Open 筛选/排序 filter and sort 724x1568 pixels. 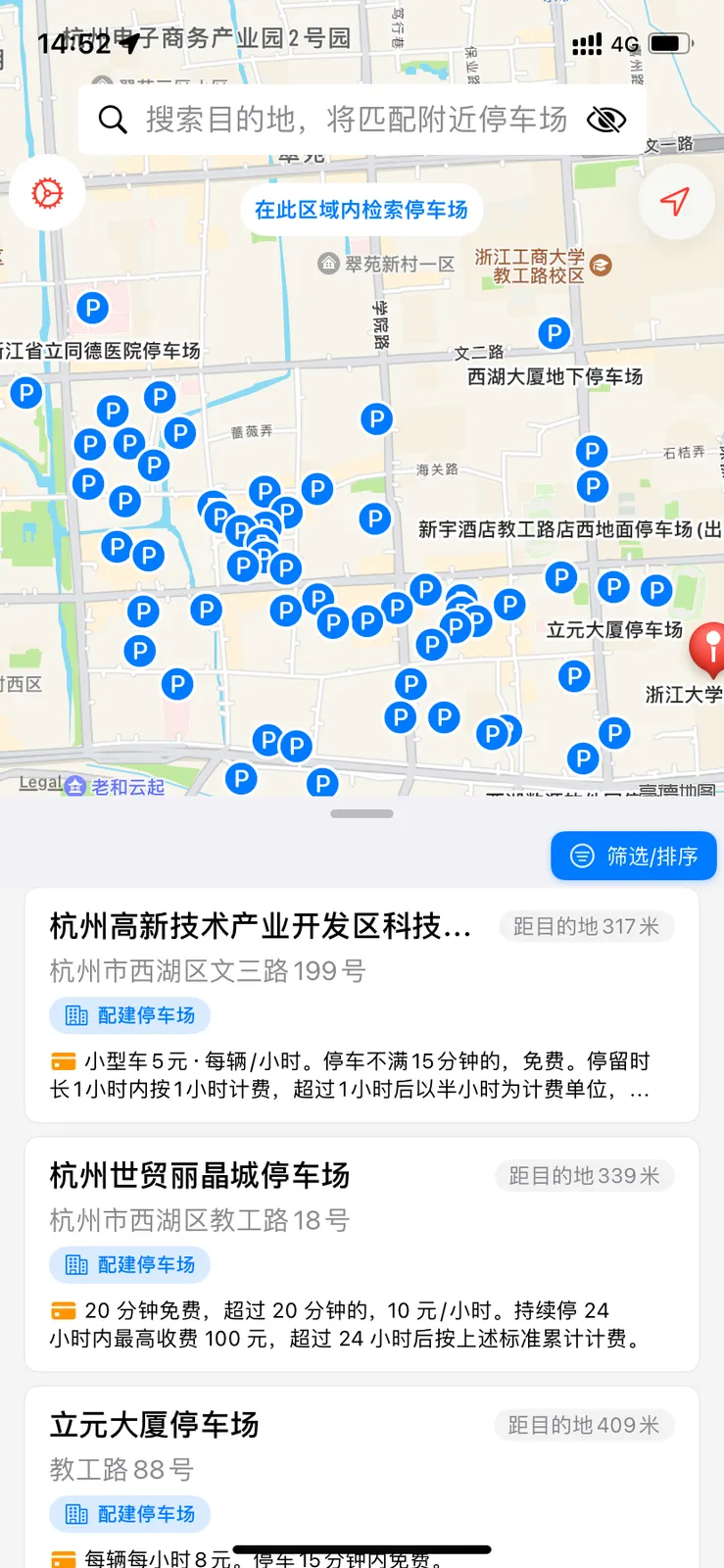click(x=634, y=856)
